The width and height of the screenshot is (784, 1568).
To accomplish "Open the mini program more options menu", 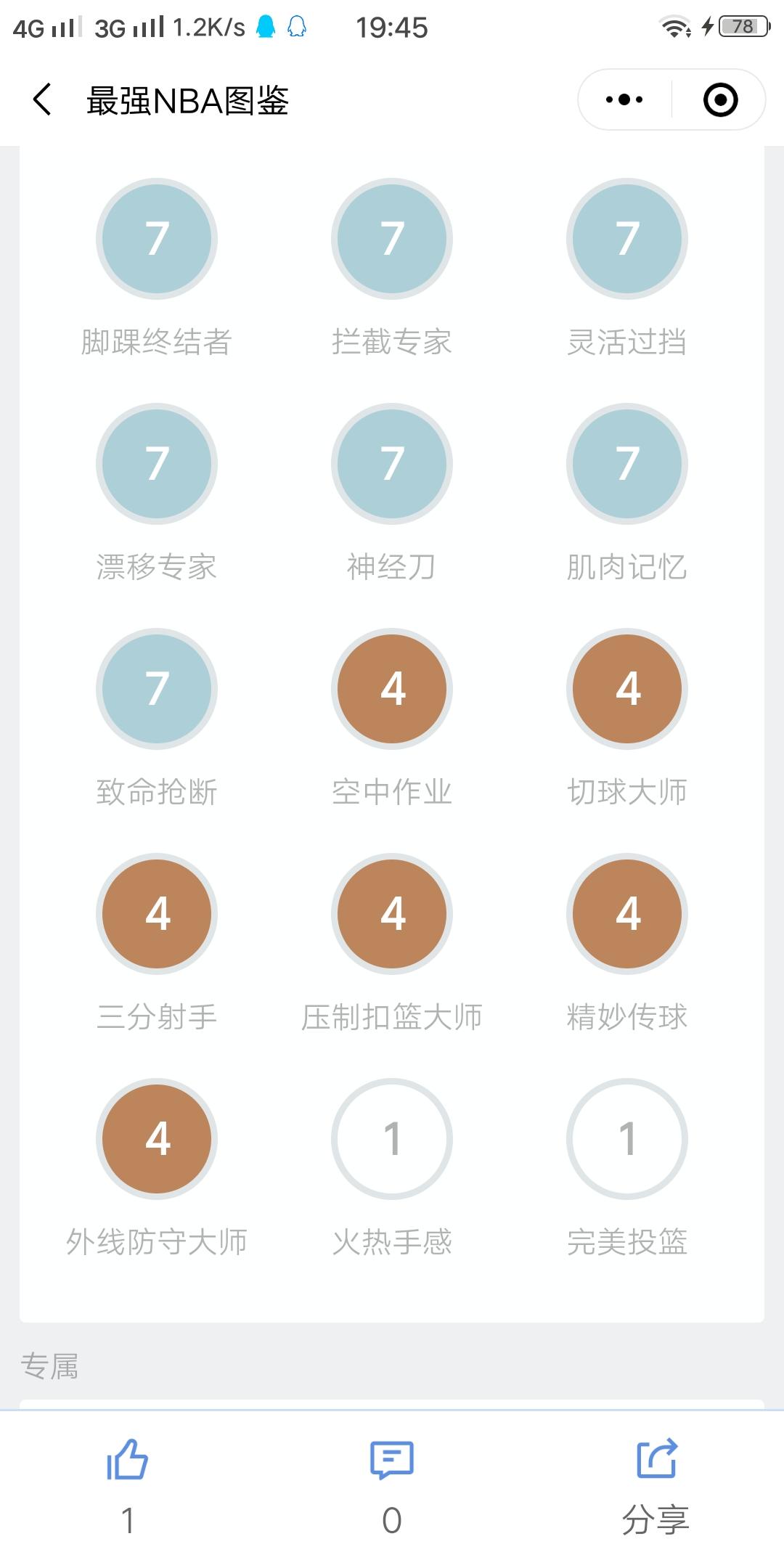I will tap(624, 99).
